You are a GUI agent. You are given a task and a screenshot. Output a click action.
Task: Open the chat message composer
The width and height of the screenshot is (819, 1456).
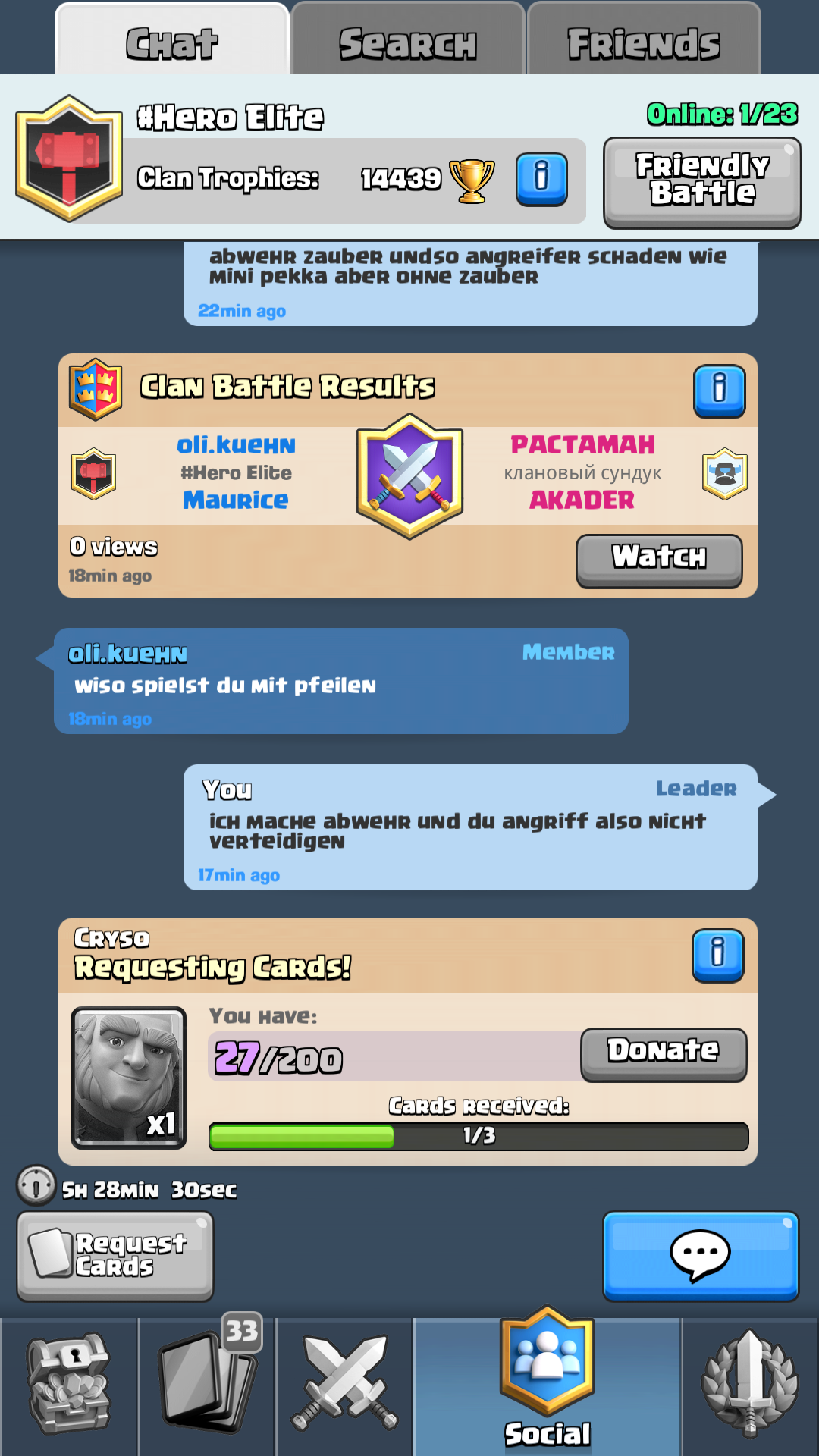[x=700, y=1255]
